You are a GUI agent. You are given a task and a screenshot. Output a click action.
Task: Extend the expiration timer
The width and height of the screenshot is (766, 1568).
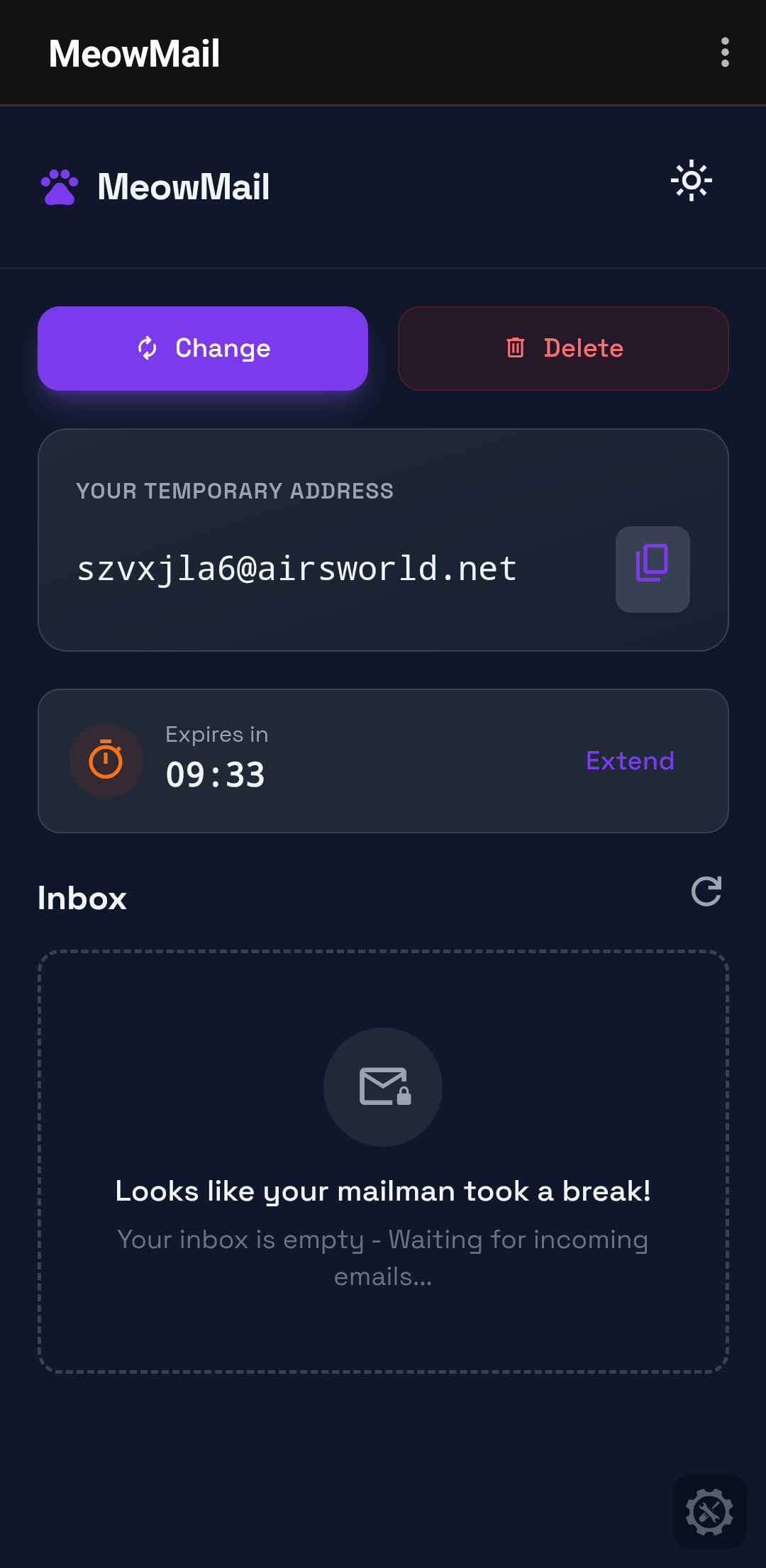click(630, 761)
